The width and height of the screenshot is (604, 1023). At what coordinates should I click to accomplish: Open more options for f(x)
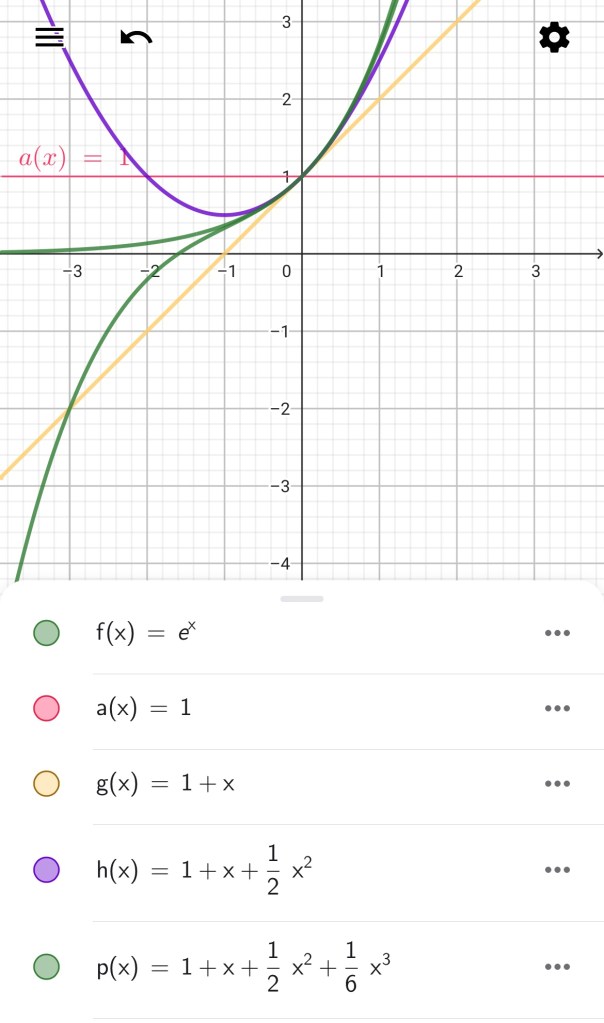tap(556, 633)
